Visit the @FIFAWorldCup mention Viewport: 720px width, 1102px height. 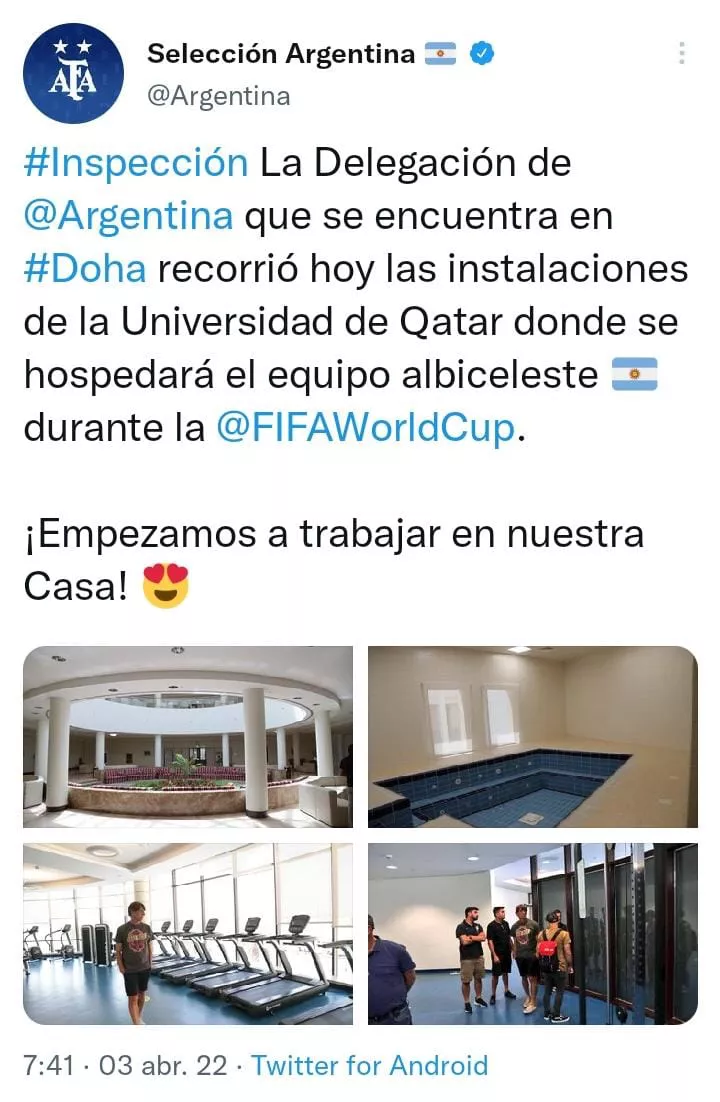[366, 428]
